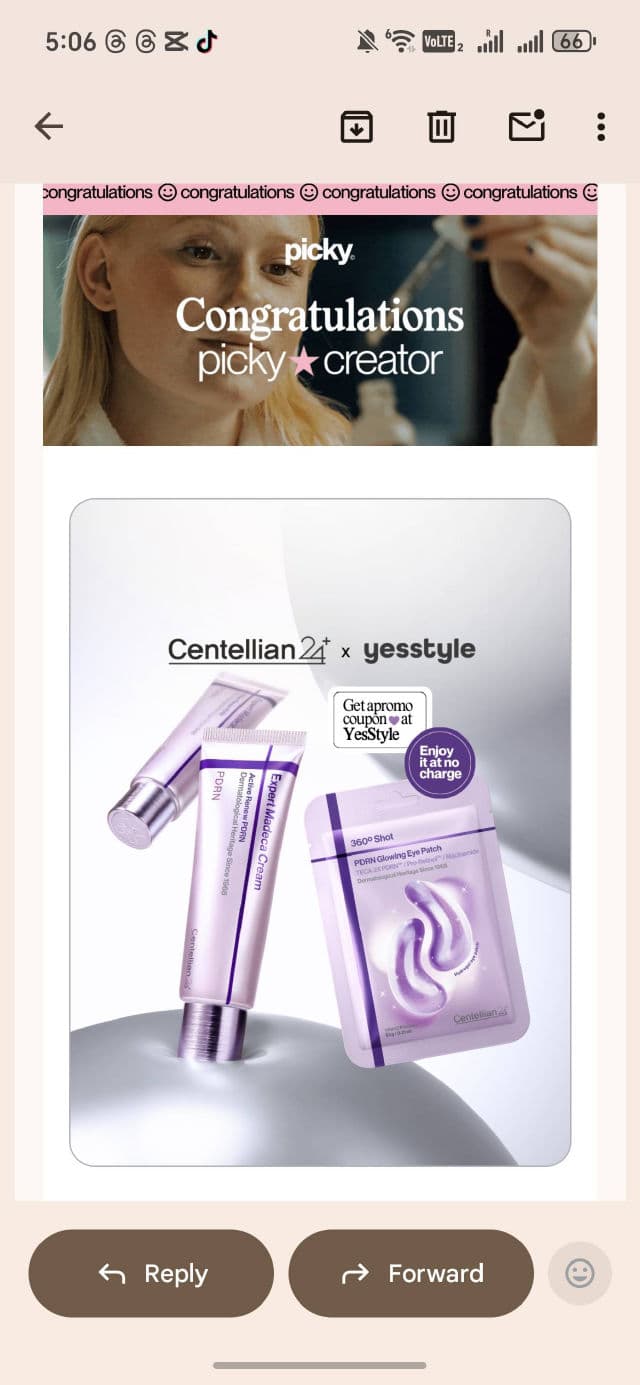The height and width of the screenshot is (1385, 640).
Task: Forward this email
Action: click(x=411, y=1273)
